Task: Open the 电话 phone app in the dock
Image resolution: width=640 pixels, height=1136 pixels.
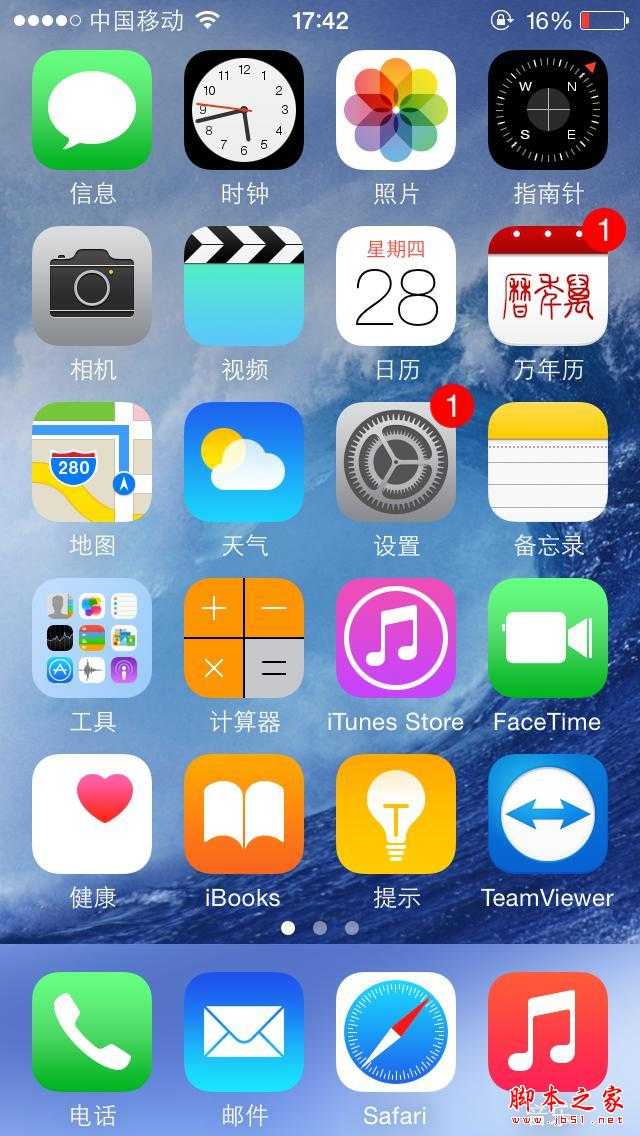Action: click(x=92, y=1032)
